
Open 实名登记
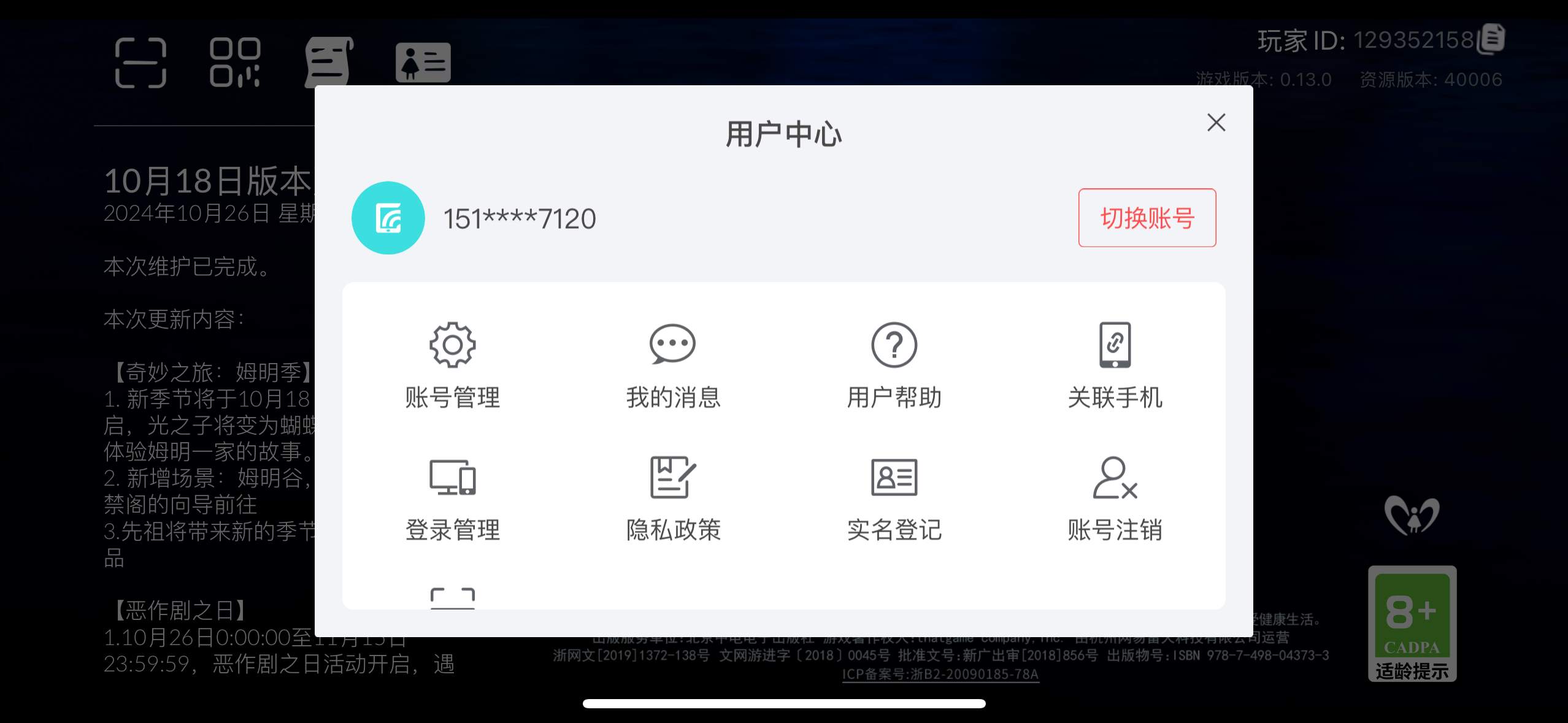[894, 498]
